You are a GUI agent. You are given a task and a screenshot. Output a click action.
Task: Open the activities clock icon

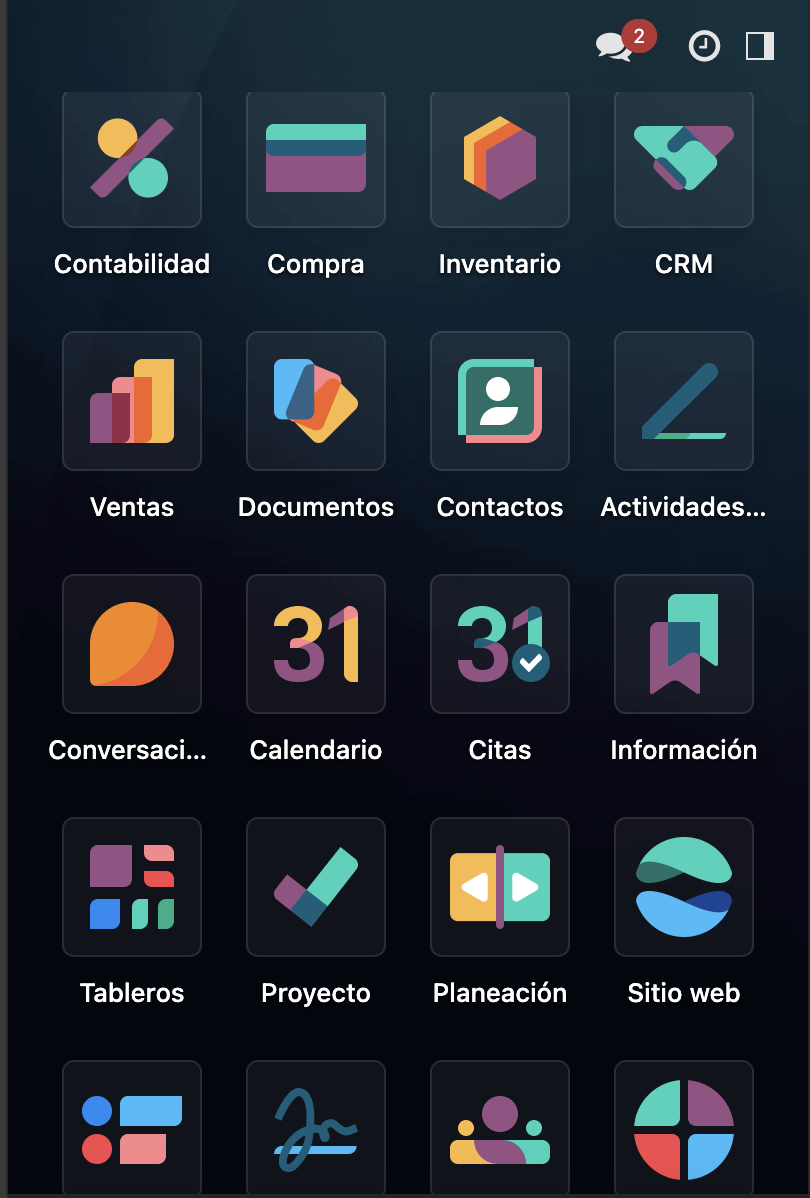pos(705,46)
